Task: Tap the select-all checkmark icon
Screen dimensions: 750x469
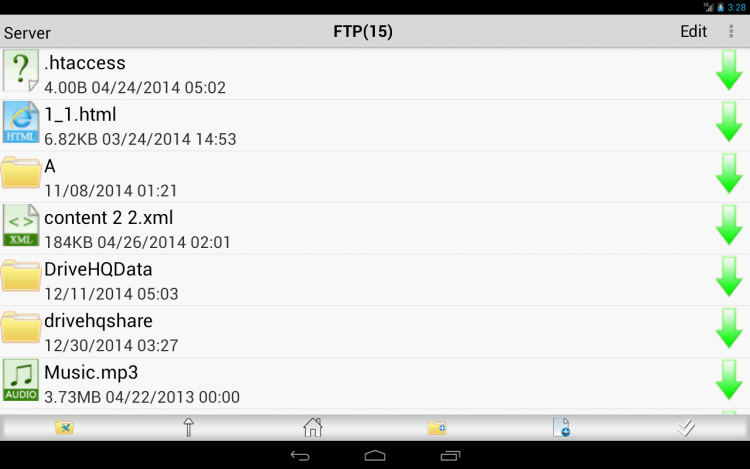Action: [685, 428]
